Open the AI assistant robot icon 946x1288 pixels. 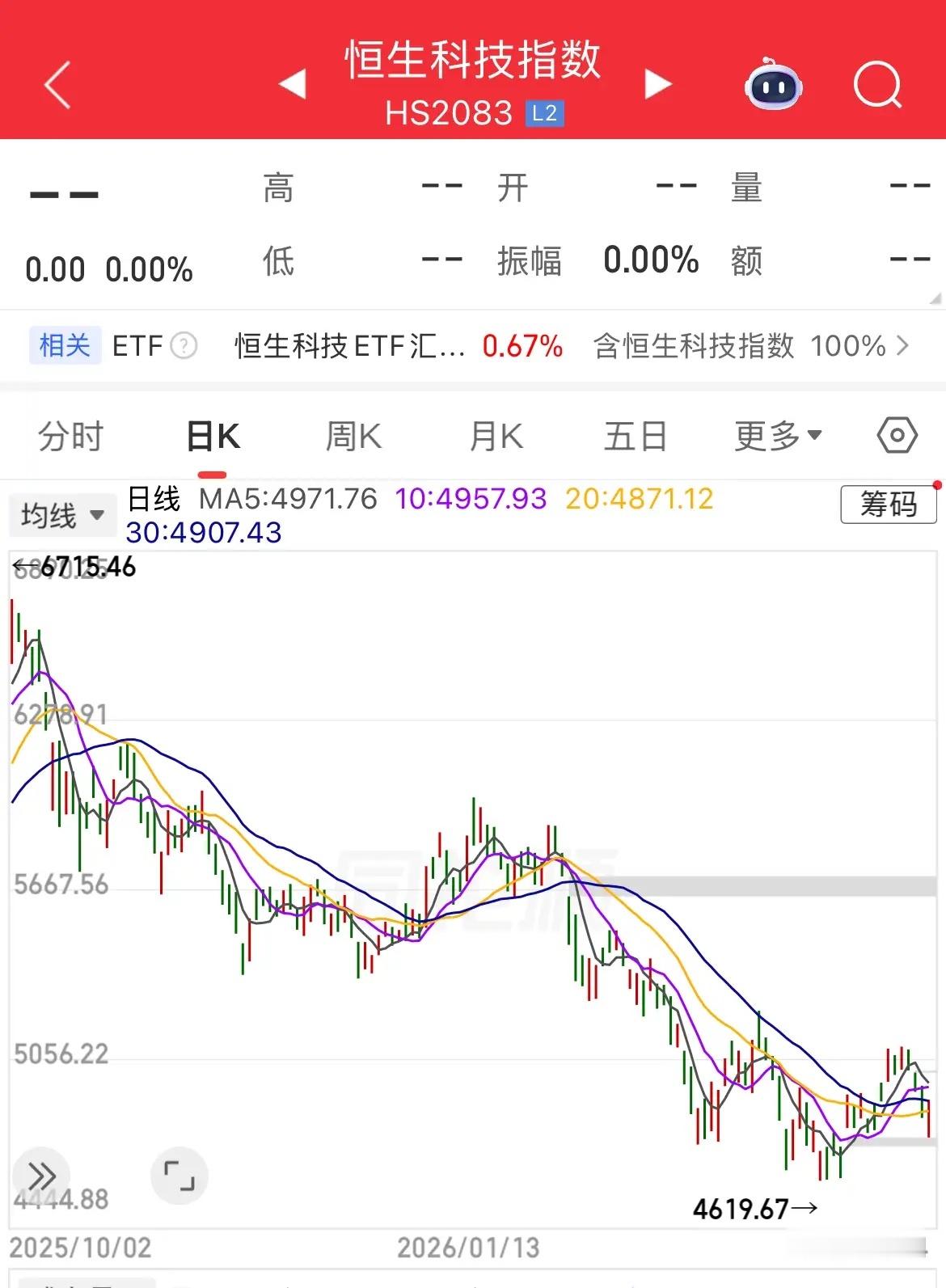coord(772,83)
